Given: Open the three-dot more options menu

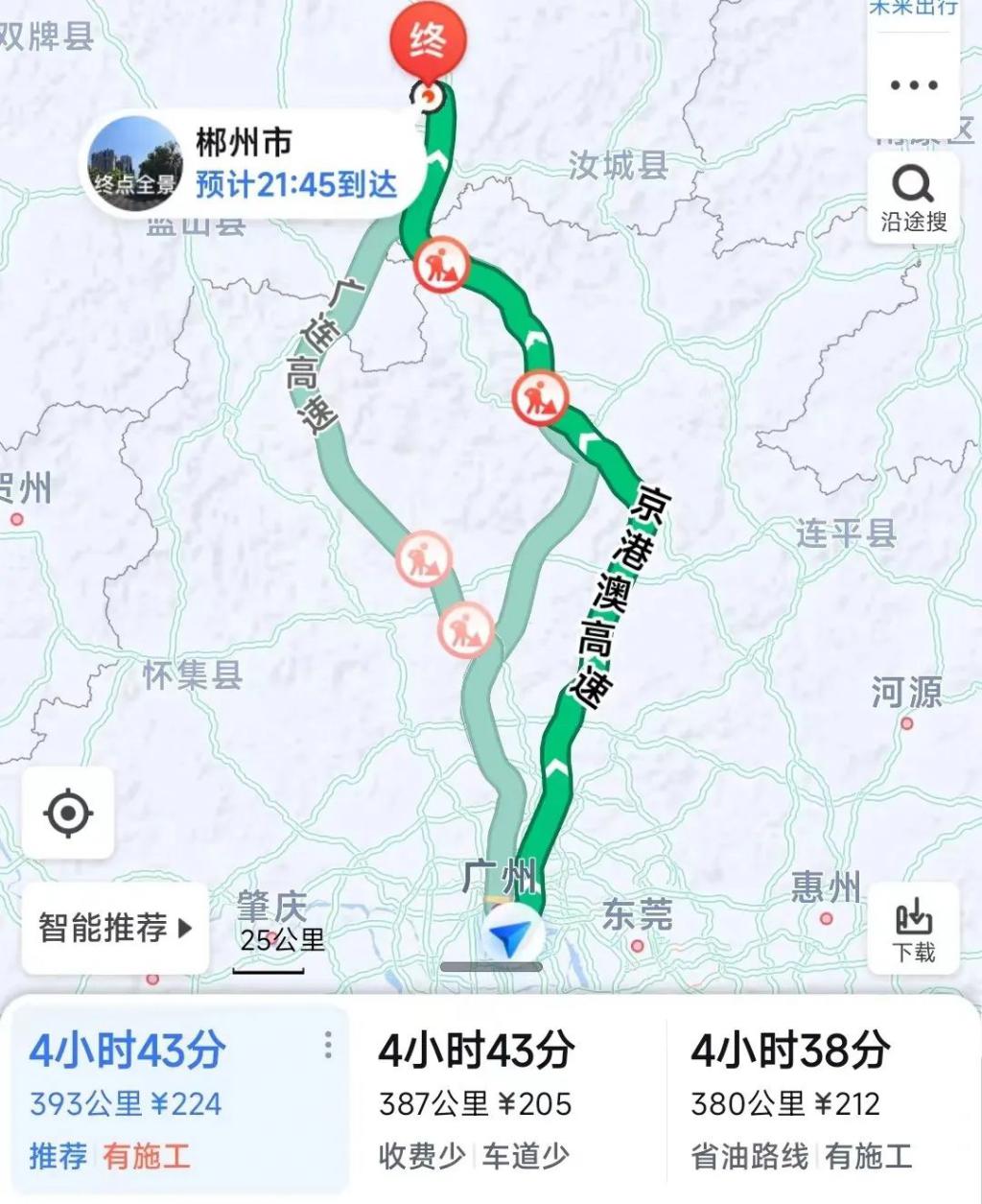Looking at the screenshot, I should pos(913,84).
